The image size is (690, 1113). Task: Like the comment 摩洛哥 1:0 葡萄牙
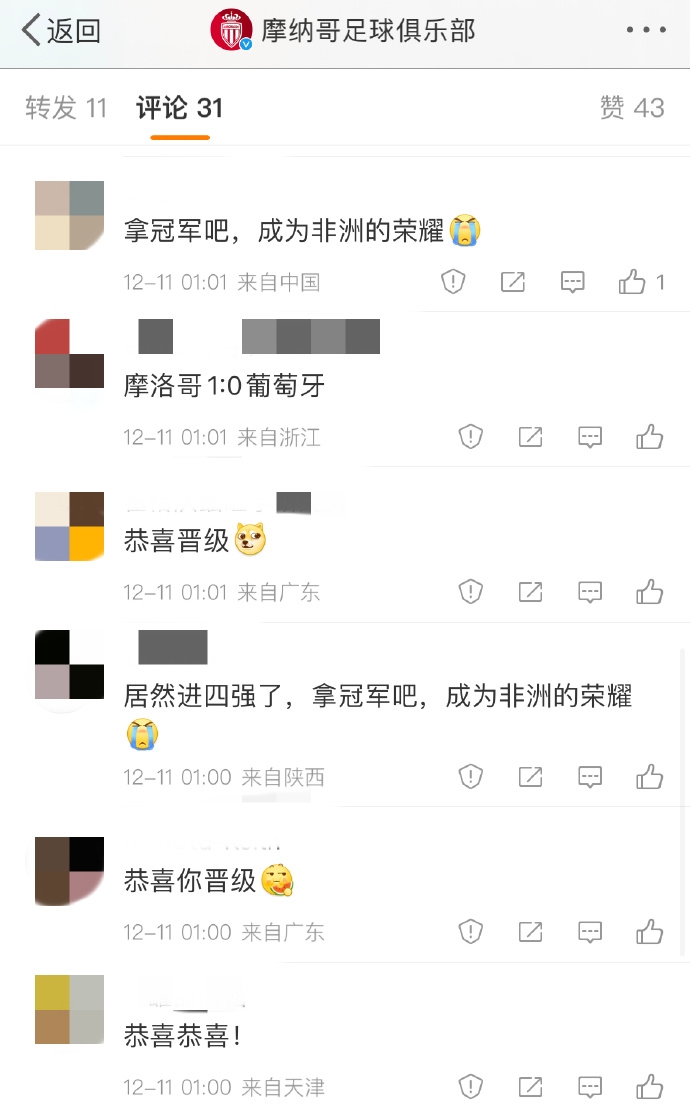pyautogui.click(x=650, y=437)
